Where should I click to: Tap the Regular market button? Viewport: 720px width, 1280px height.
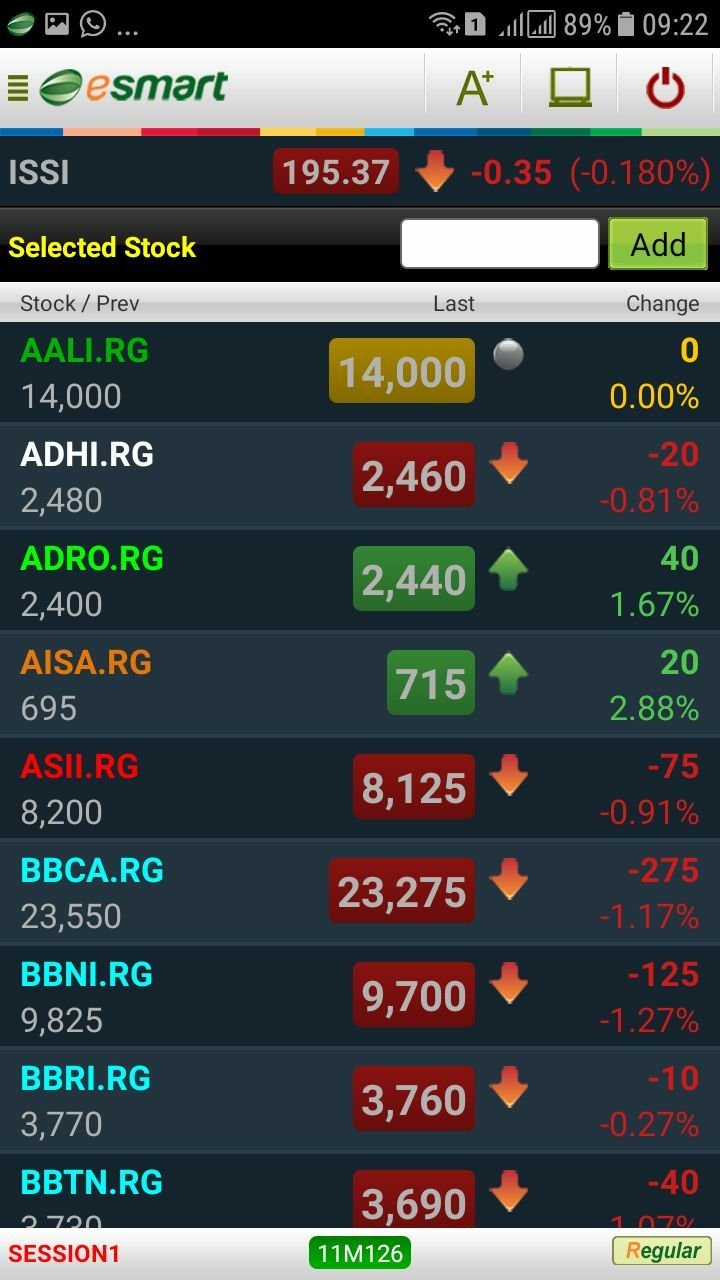coord(662,1251)
